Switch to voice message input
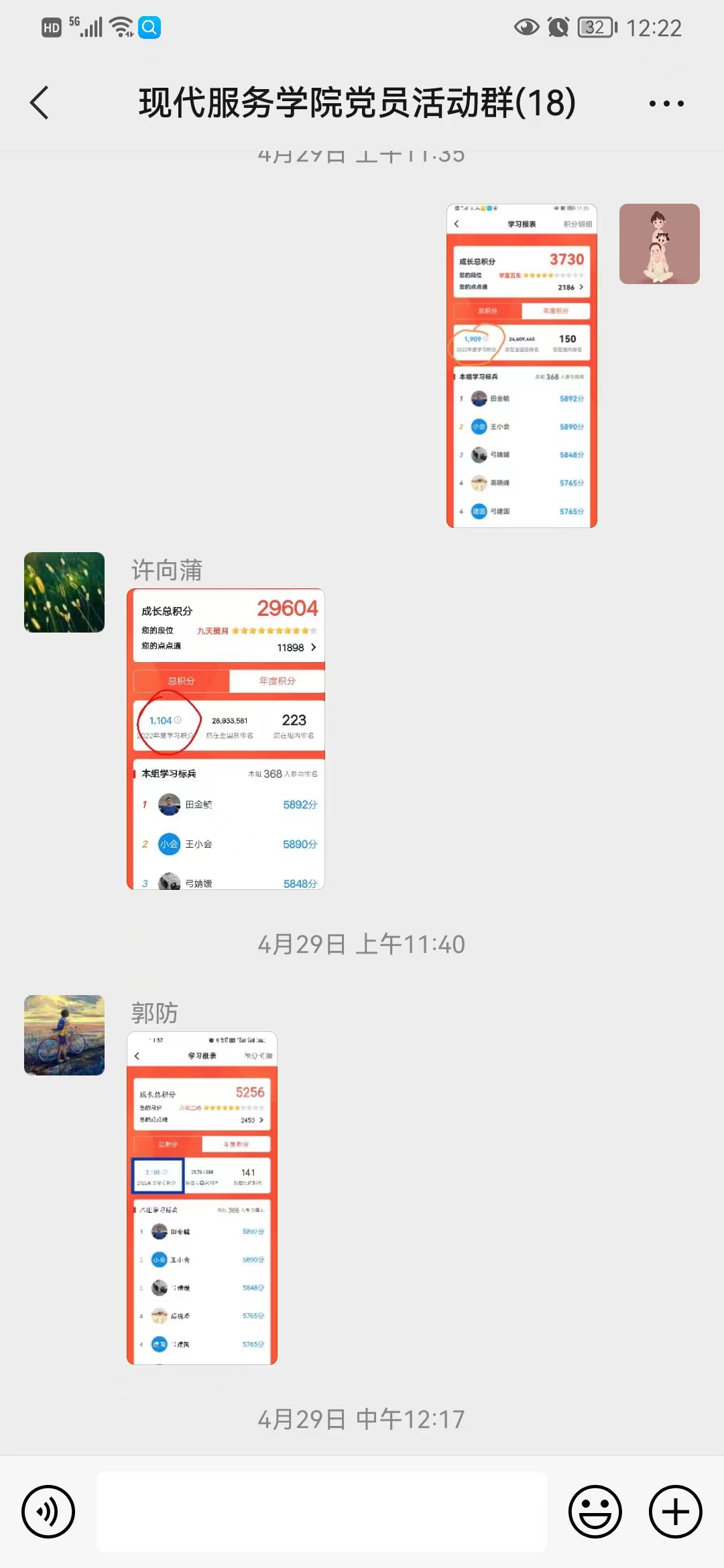The image size is (724, 1568). point(48,1511)
